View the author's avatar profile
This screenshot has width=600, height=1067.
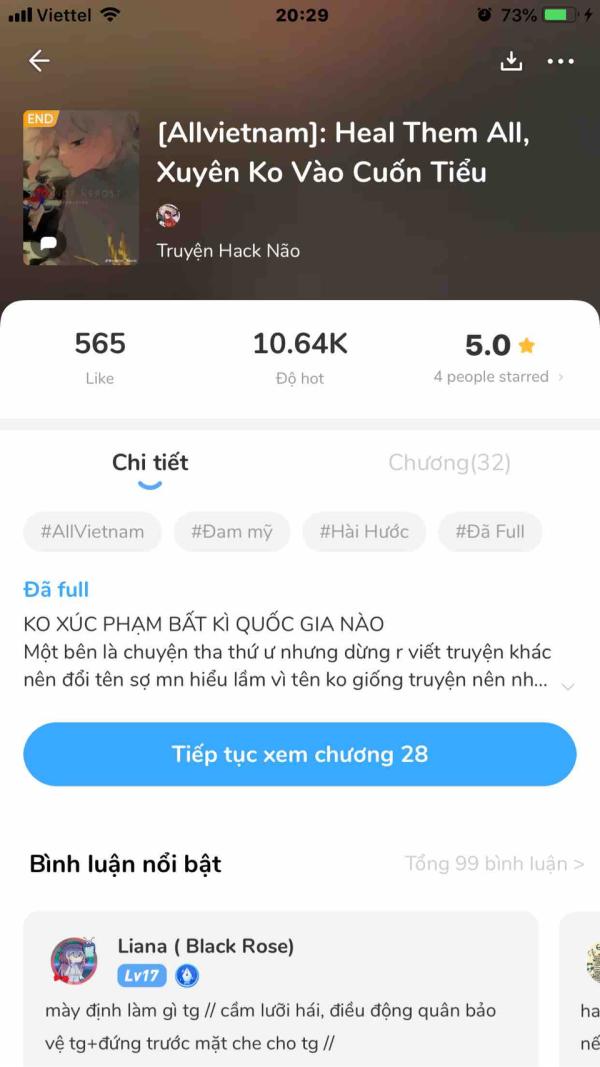coord(168,215)
